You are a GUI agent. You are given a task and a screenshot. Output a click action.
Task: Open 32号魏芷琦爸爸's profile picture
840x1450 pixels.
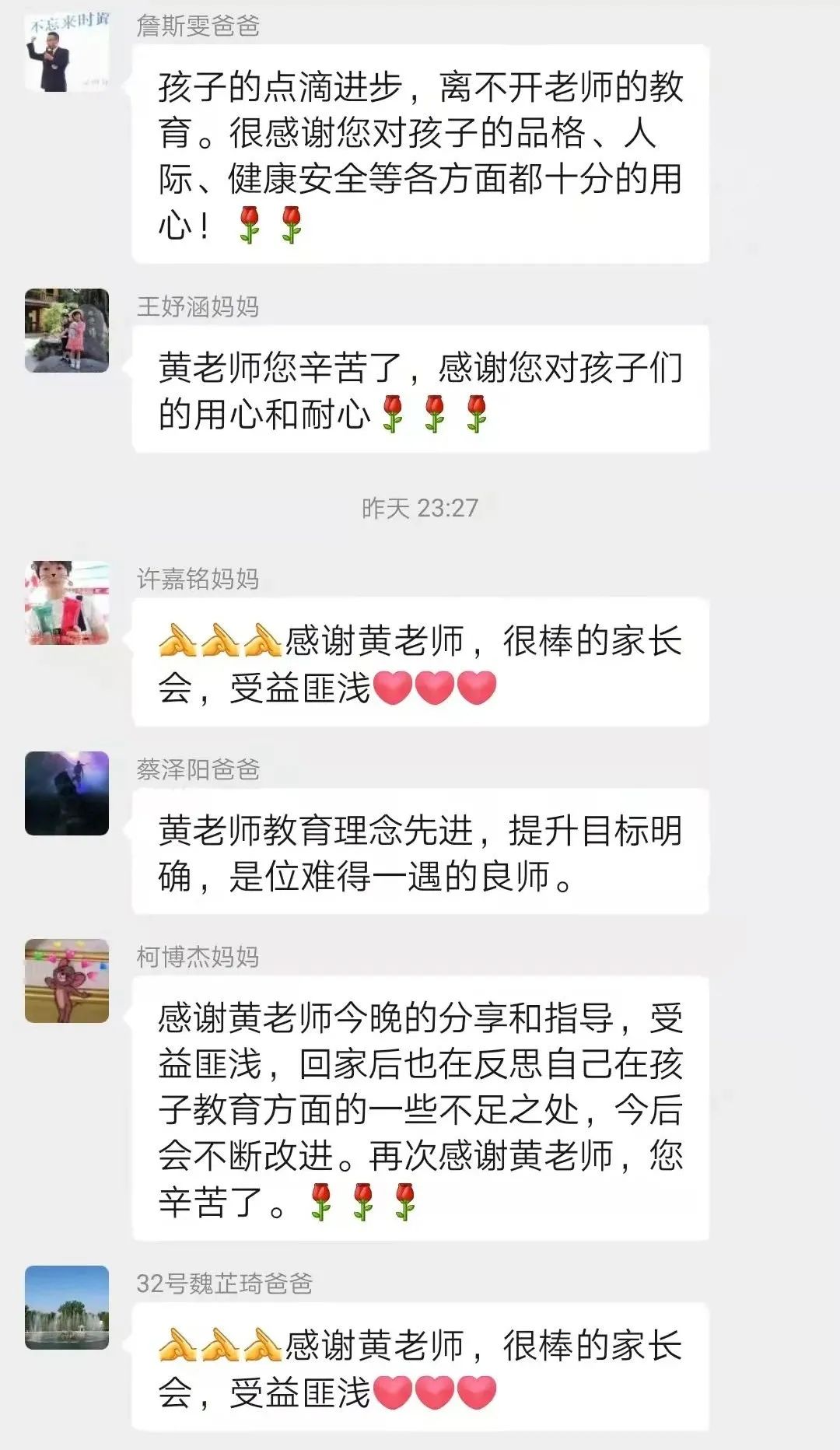click(x=67, y=1308)
